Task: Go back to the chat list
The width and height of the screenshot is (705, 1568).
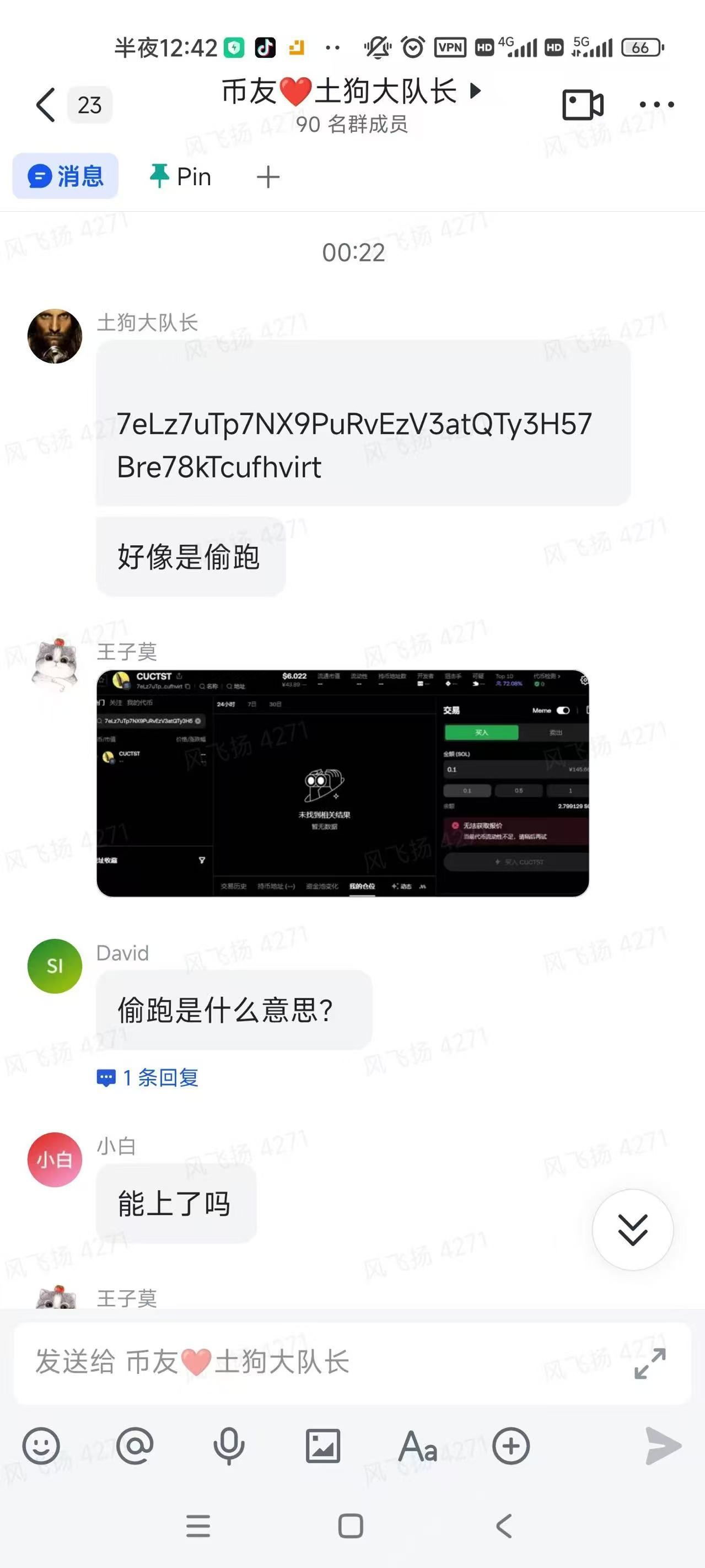Action: coord(46,105)
